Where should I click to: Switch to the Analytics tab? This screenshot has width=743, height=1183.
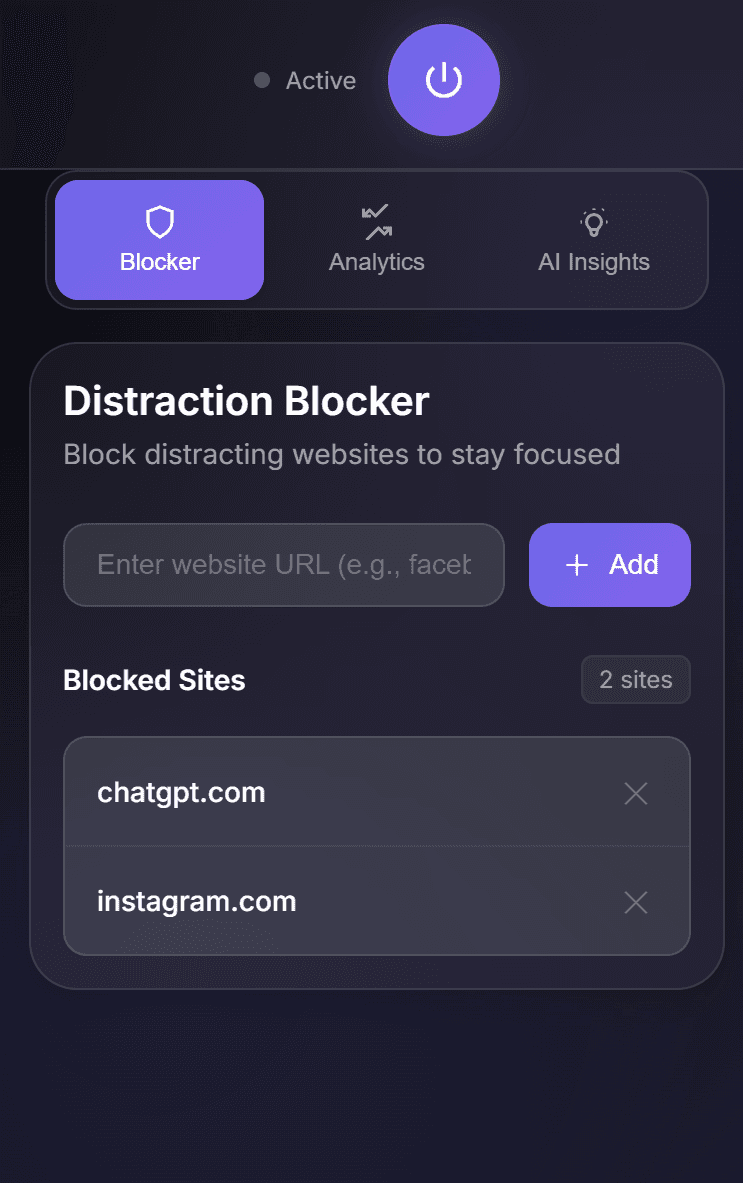point(377,240)
